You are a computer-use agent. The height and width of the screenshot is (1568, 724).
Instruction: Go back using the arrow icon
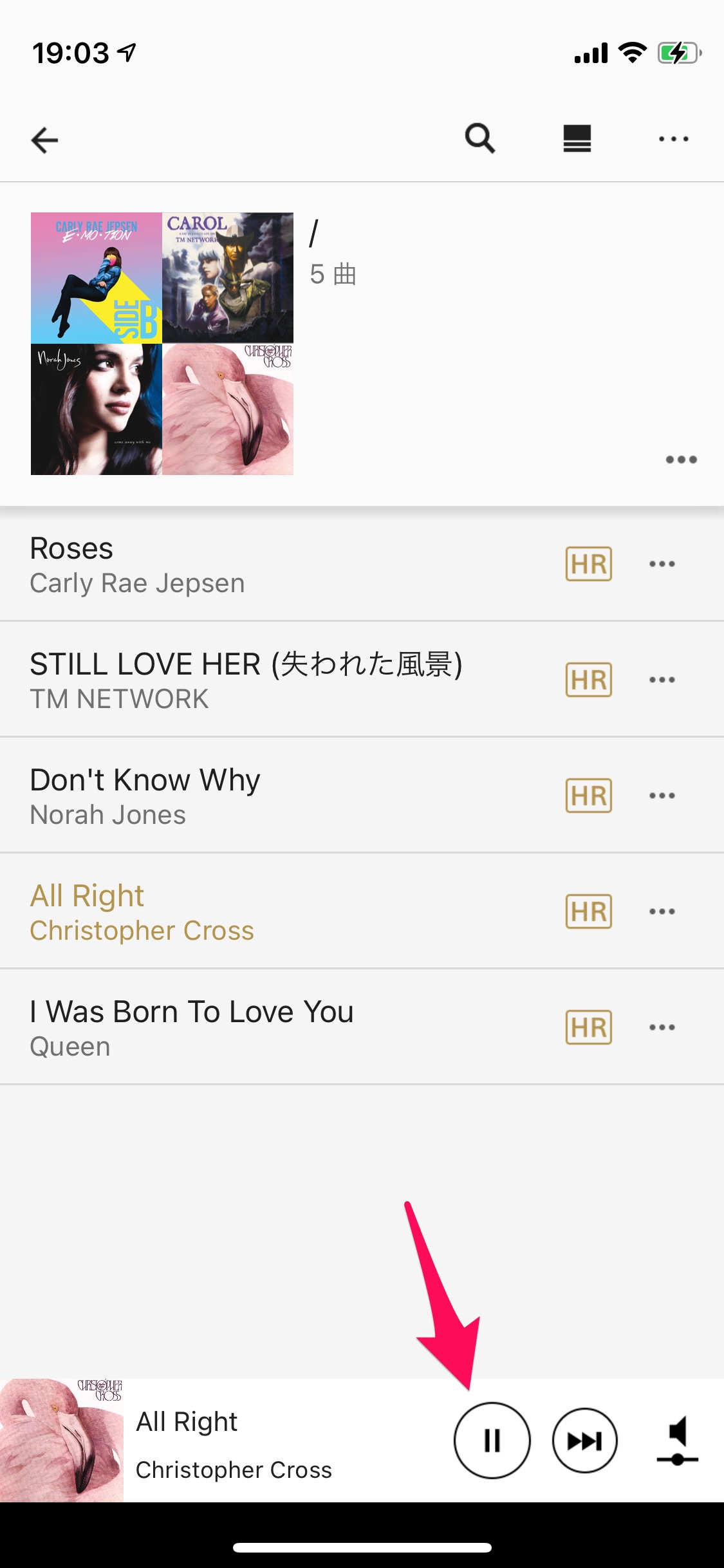coord(44,140)
